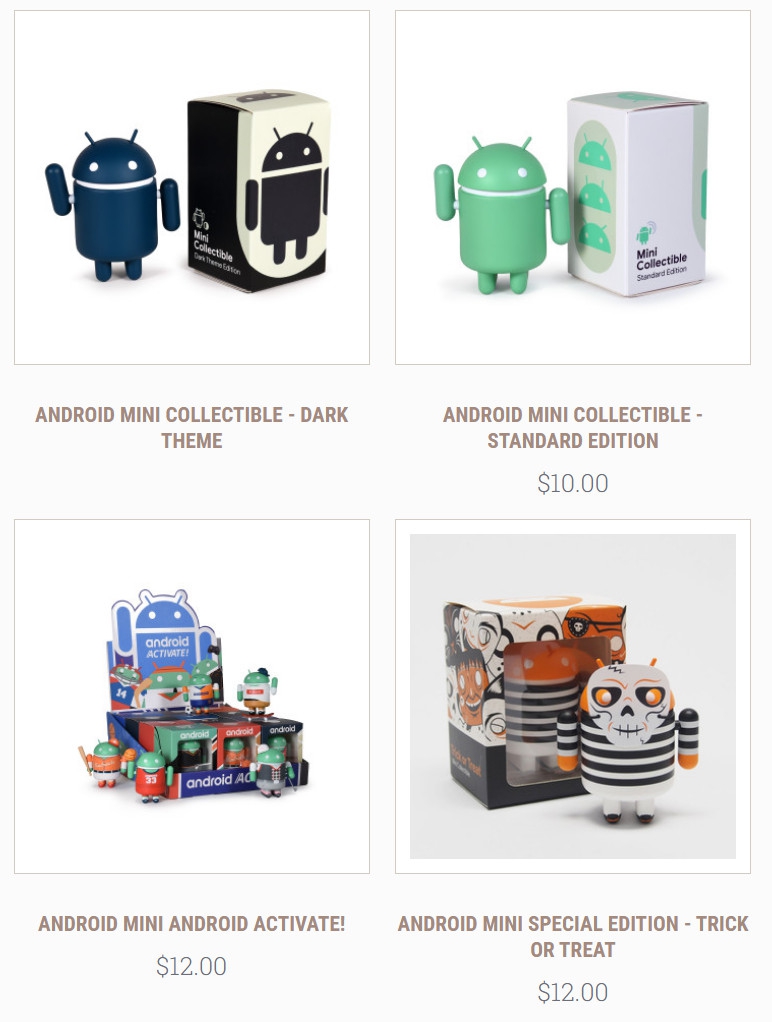Open the Android Activate! product image

[192, 696]
